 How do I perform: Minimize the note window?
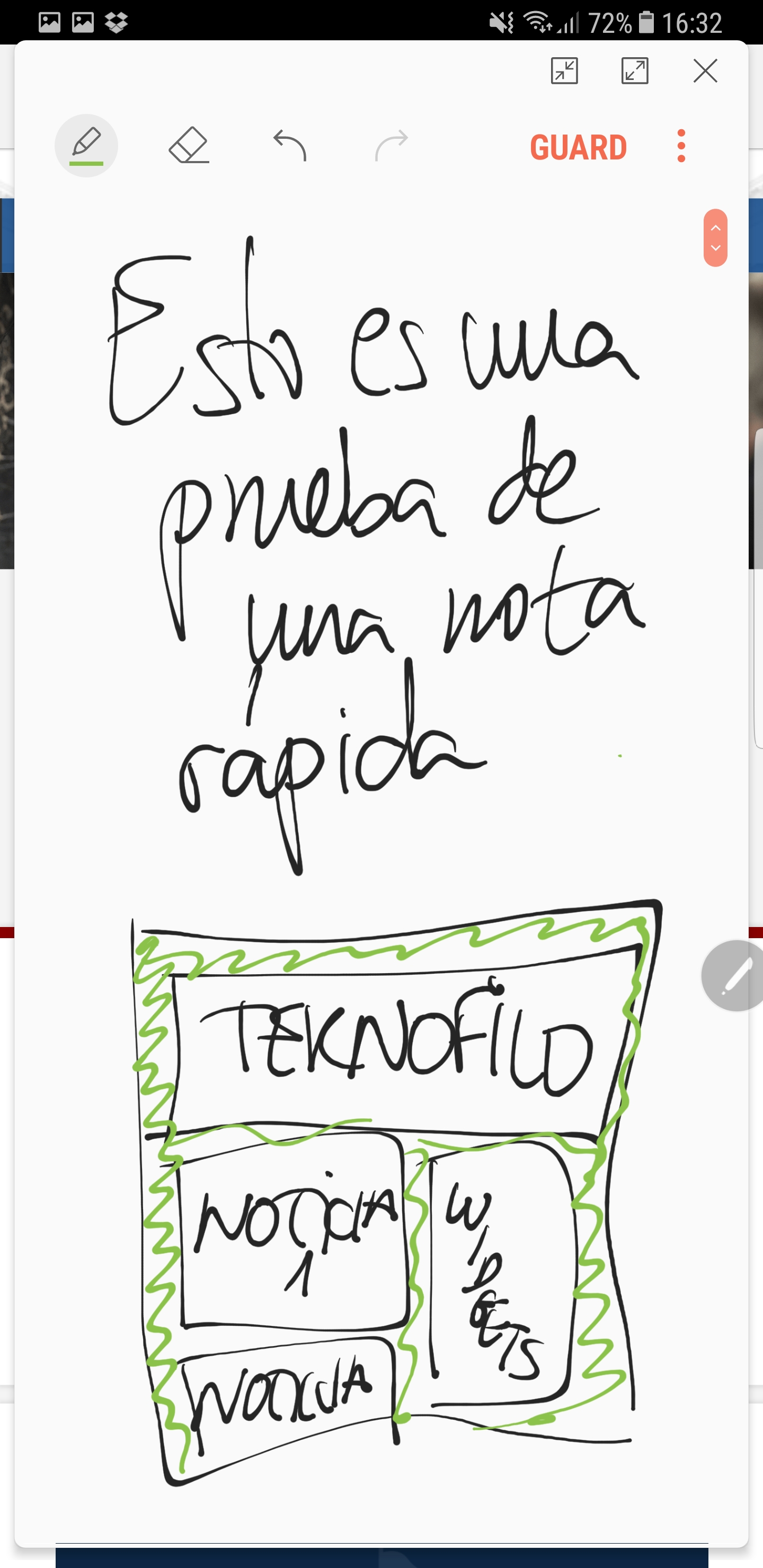[564, 71]
